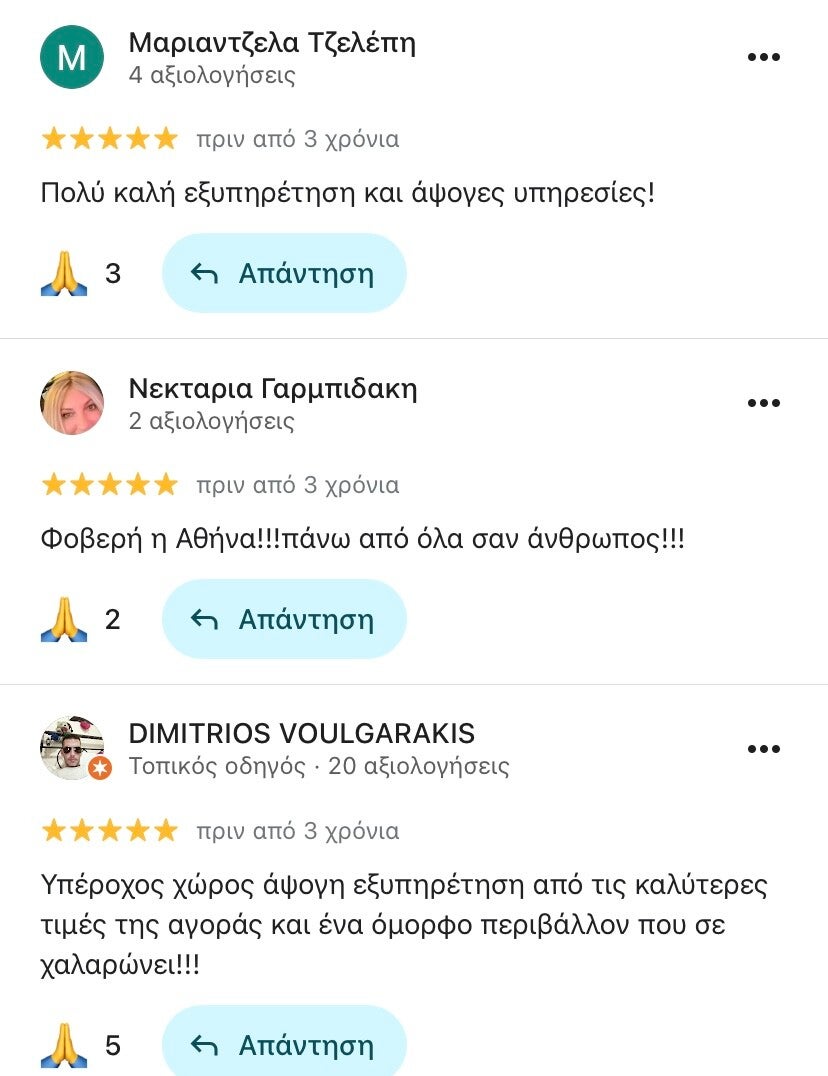The image size is (828, 1076).
Task: Open overflow menu on DIMITRIOS VOULGARAKIS's review
Action: click(x=763, y=749)
